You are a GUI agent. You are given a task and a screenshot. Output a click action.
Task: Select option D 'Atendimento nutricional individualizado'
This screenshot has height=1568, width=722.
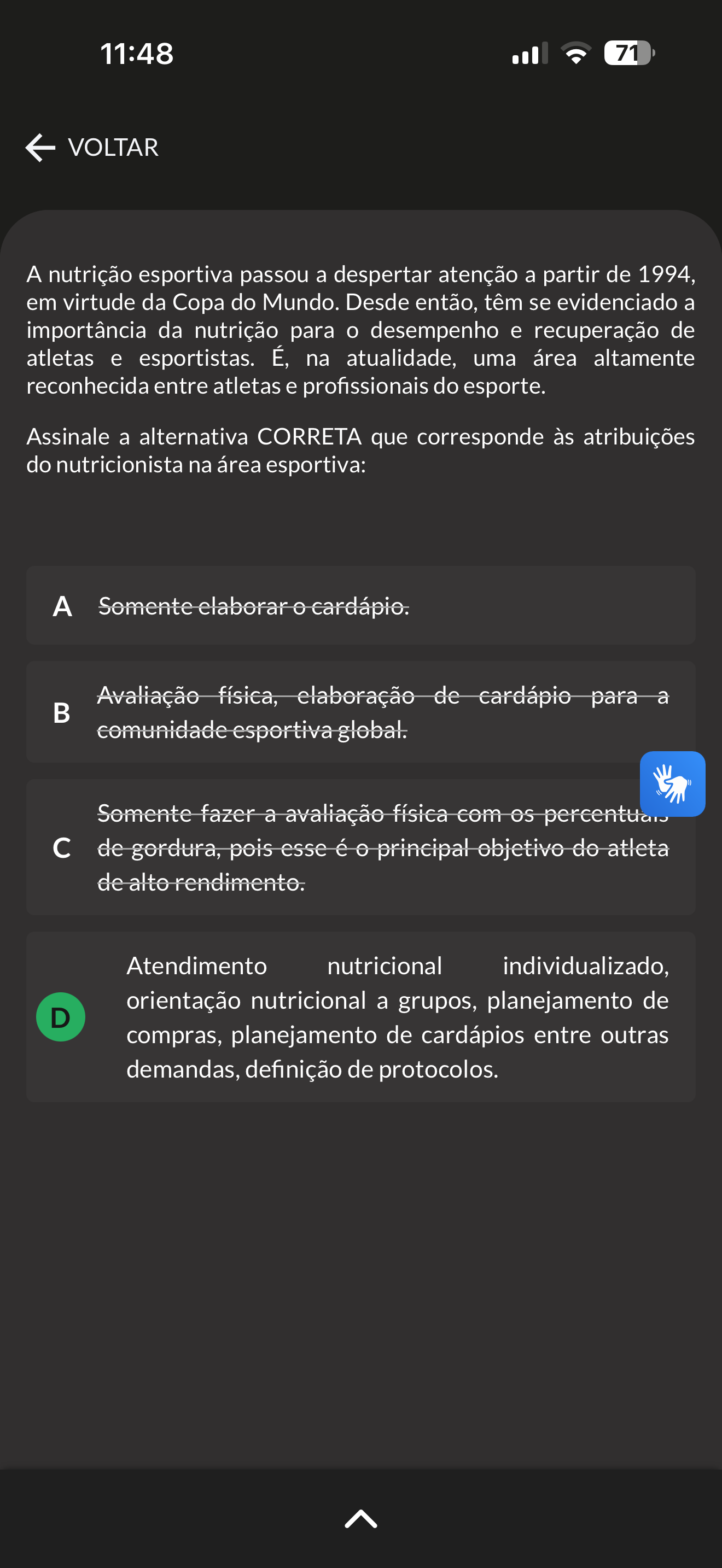coord(360,1017)
